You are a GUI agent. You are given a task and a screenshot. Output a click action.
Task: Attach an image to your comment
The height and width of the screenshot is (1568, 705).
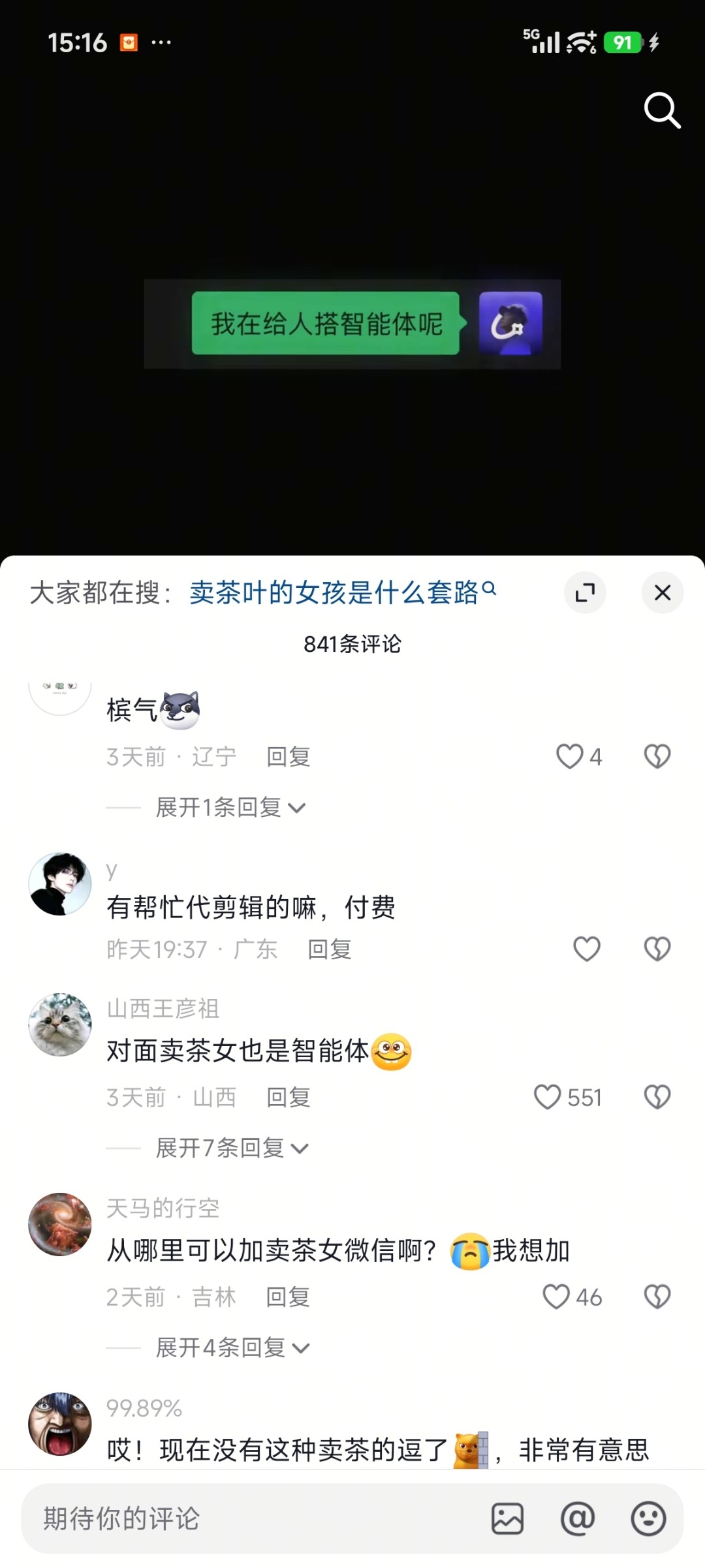(507, 1518)
